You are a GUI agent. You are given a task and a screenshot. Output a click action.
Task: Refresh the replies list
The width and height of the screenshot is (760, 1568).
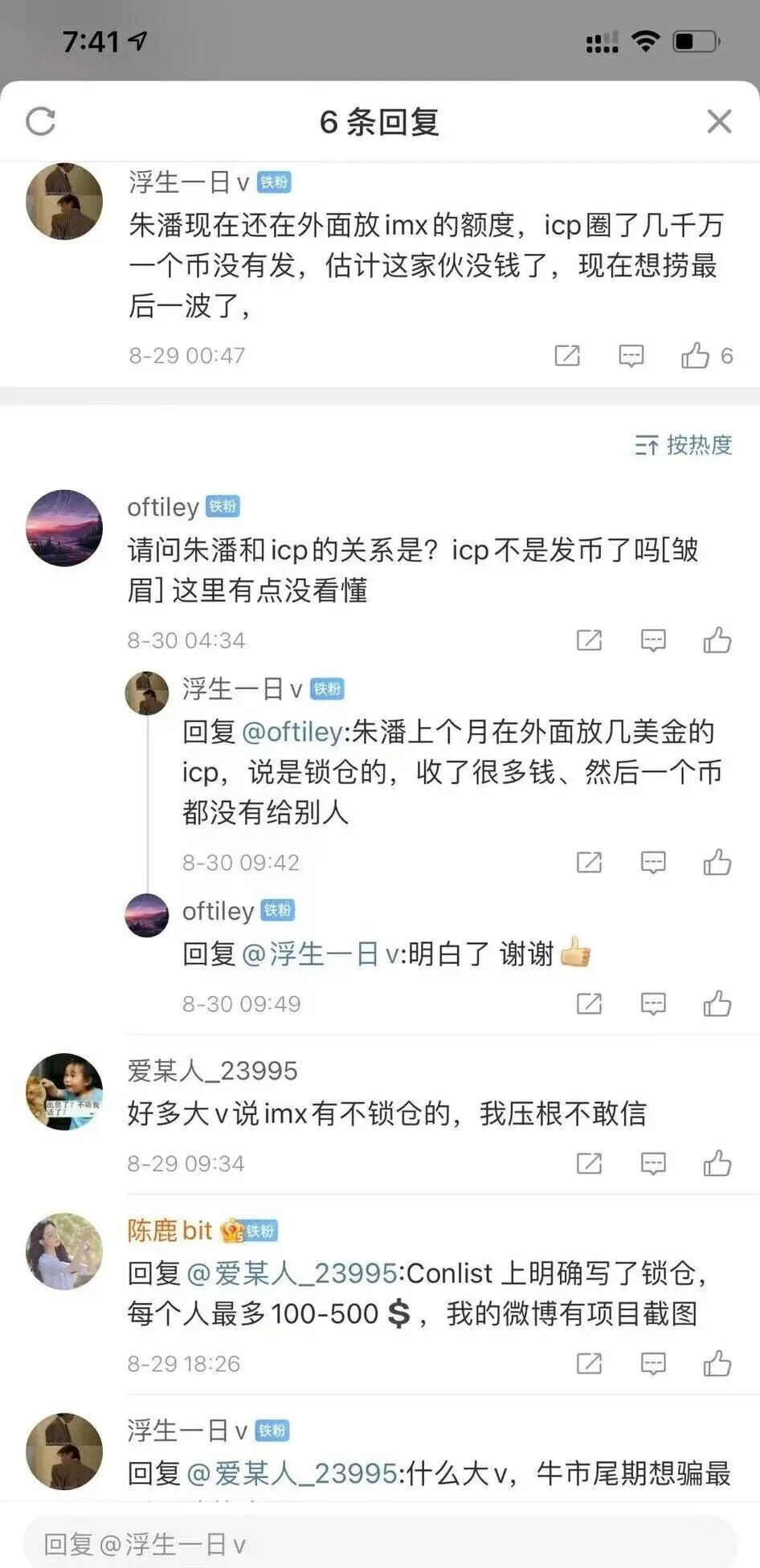coord(41,122)
